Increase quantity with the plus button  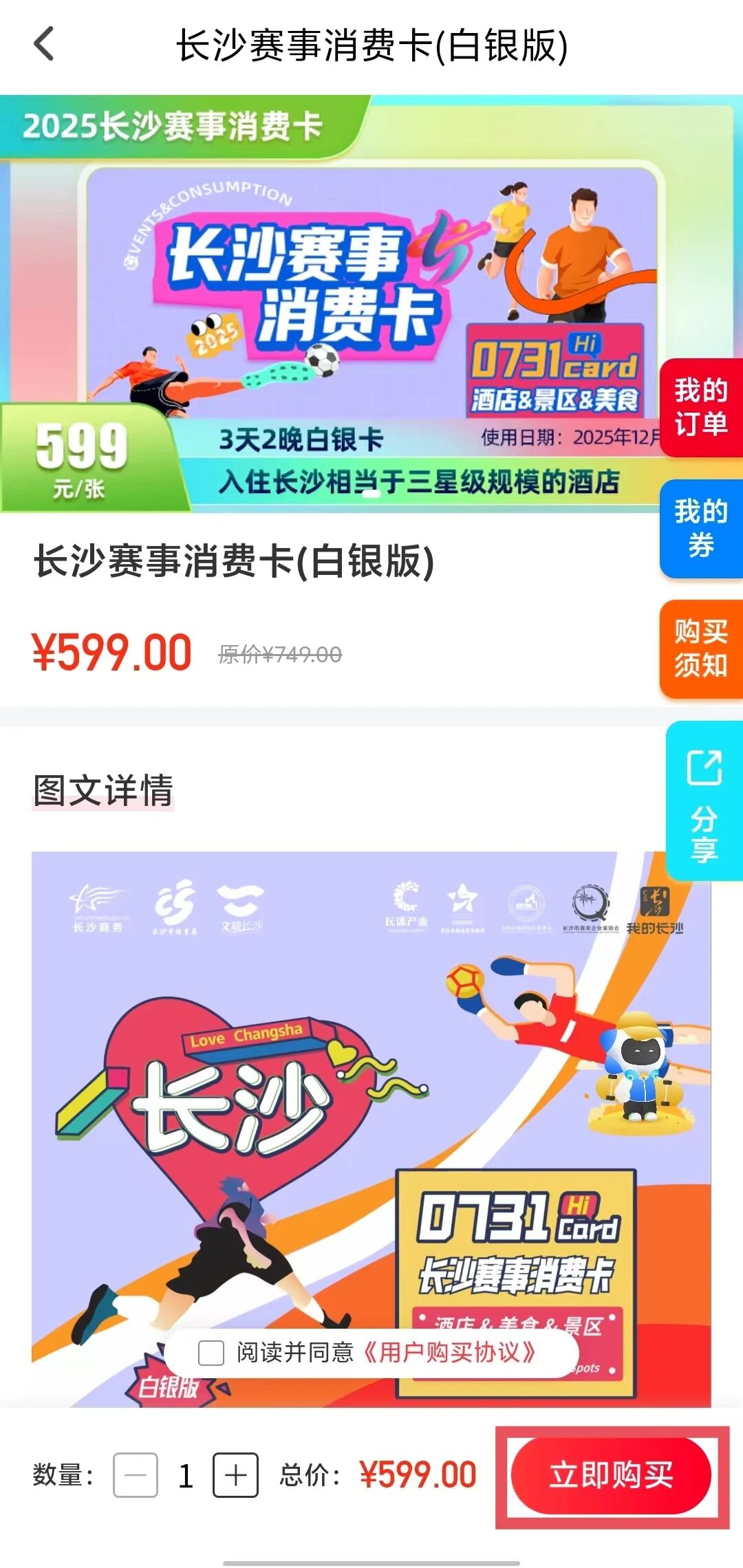(235, 1475)
